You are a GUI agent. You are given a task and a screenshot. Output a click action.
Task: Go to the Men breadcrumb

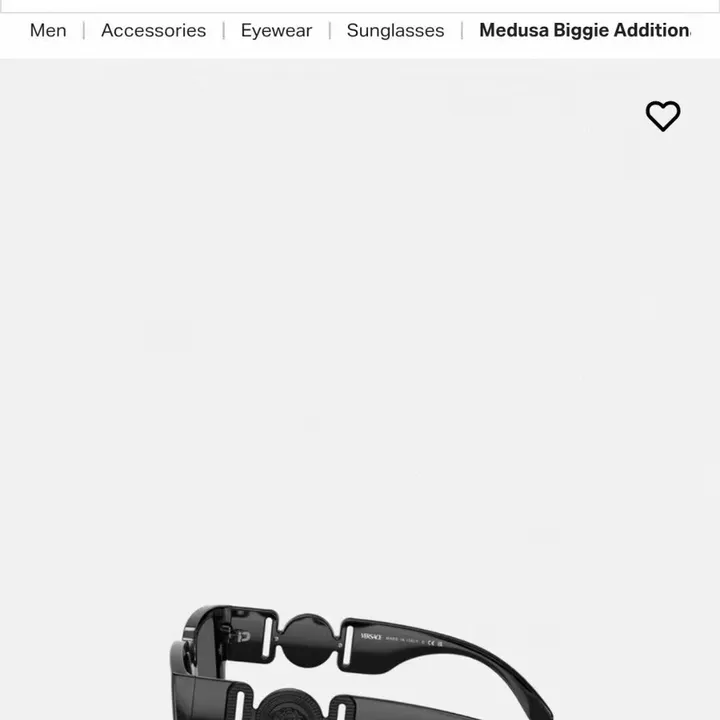coord(48,30)
